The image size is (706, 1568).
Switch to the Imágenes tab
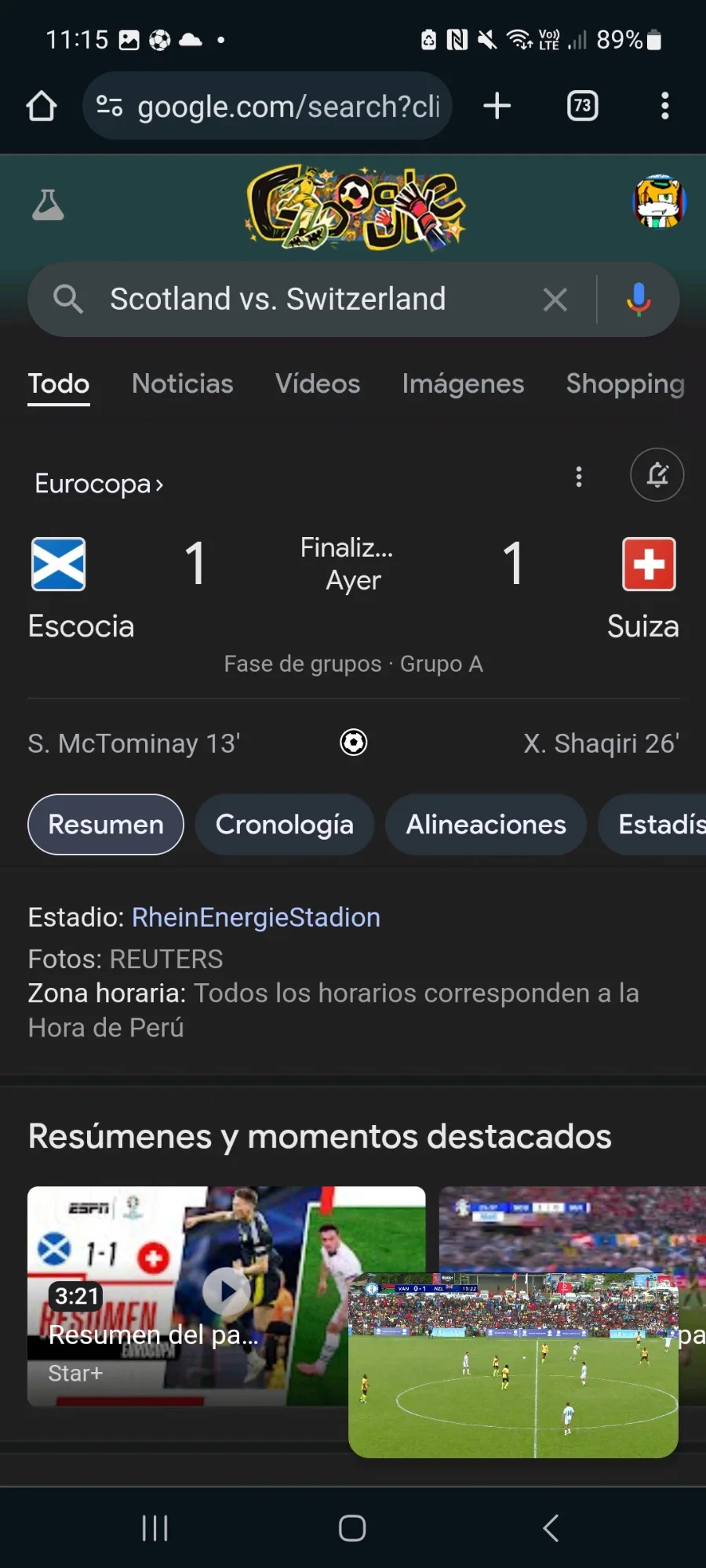(x=463, y=383)
